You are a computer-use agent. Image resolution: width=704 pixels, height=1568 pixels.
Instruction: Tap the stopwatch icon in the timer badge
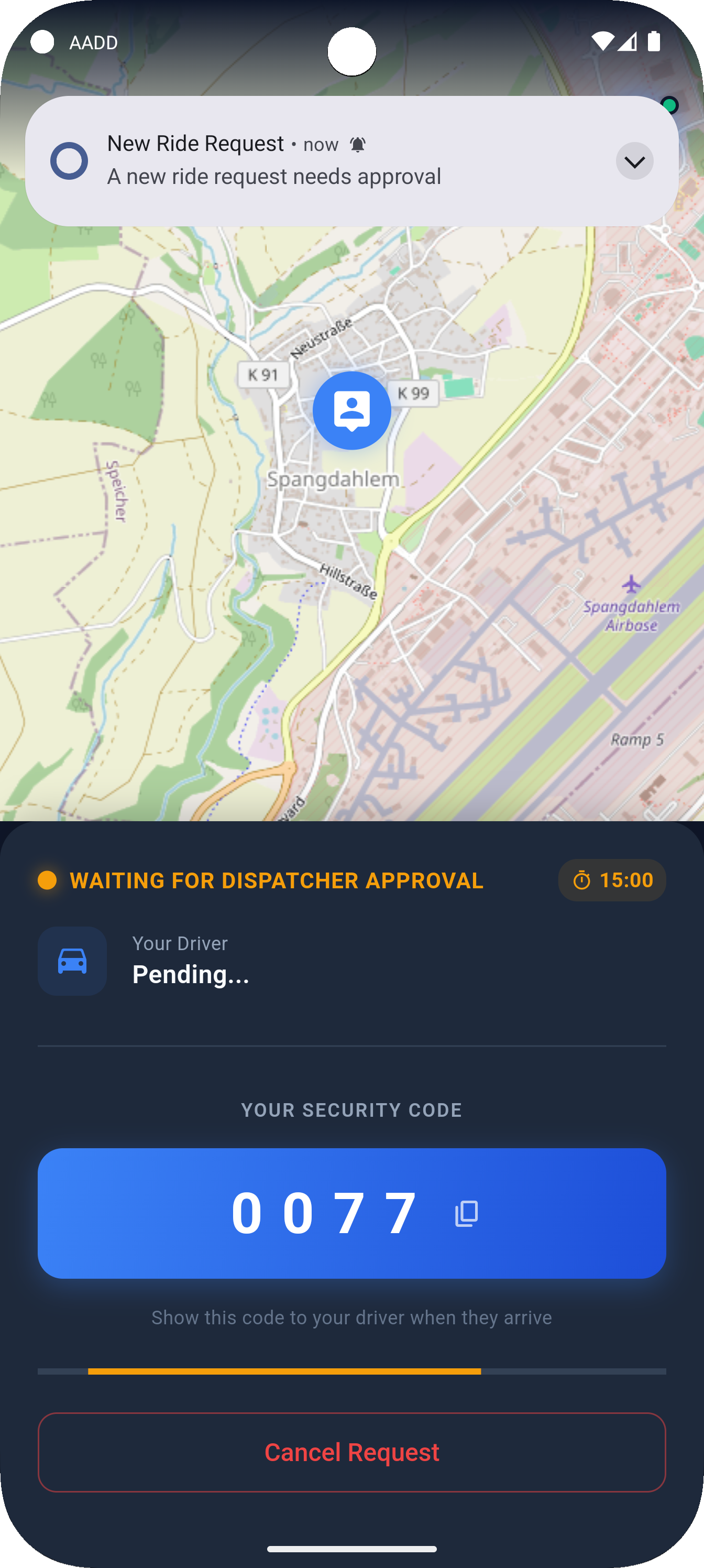pos(582,879)
